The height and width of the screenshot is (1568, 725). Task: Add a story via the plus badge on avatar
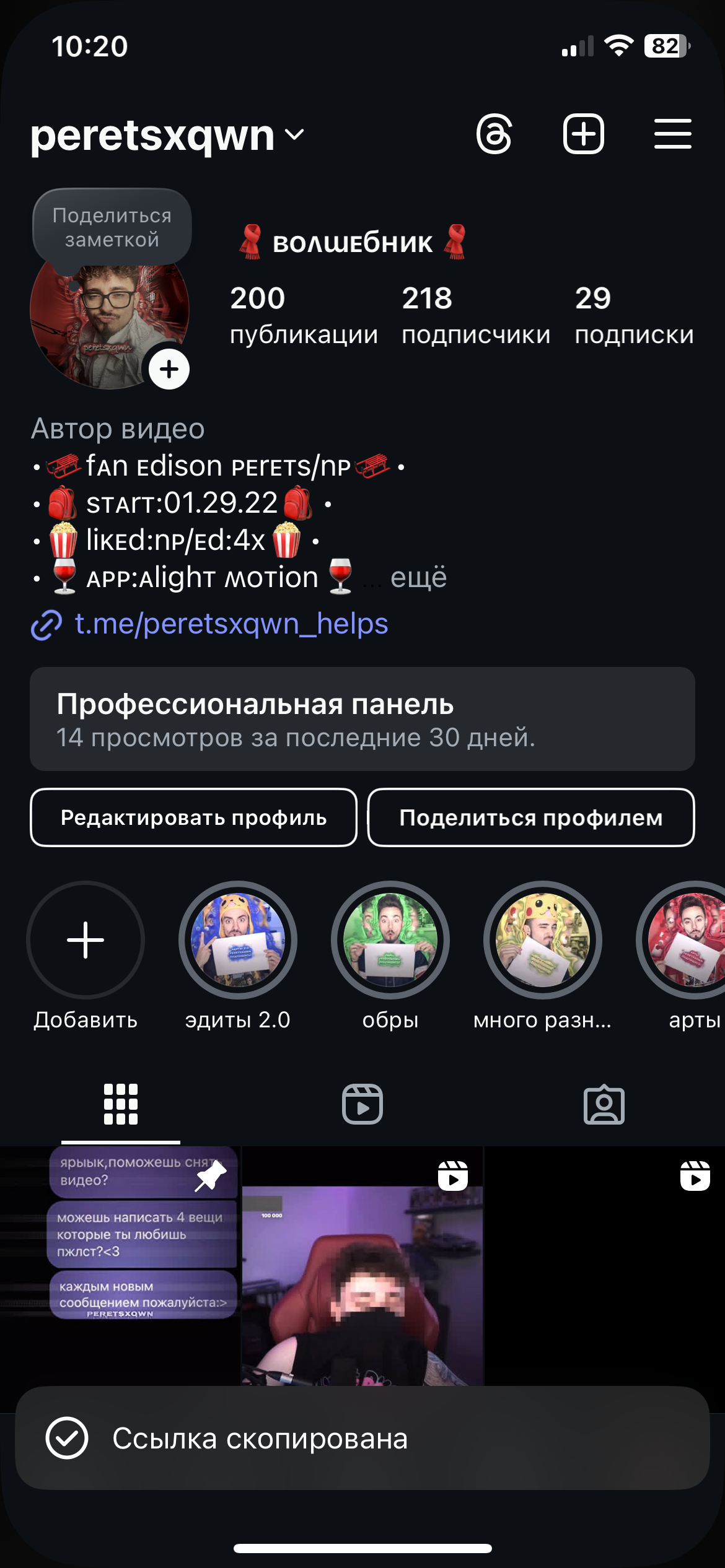(x=167, y=369)
